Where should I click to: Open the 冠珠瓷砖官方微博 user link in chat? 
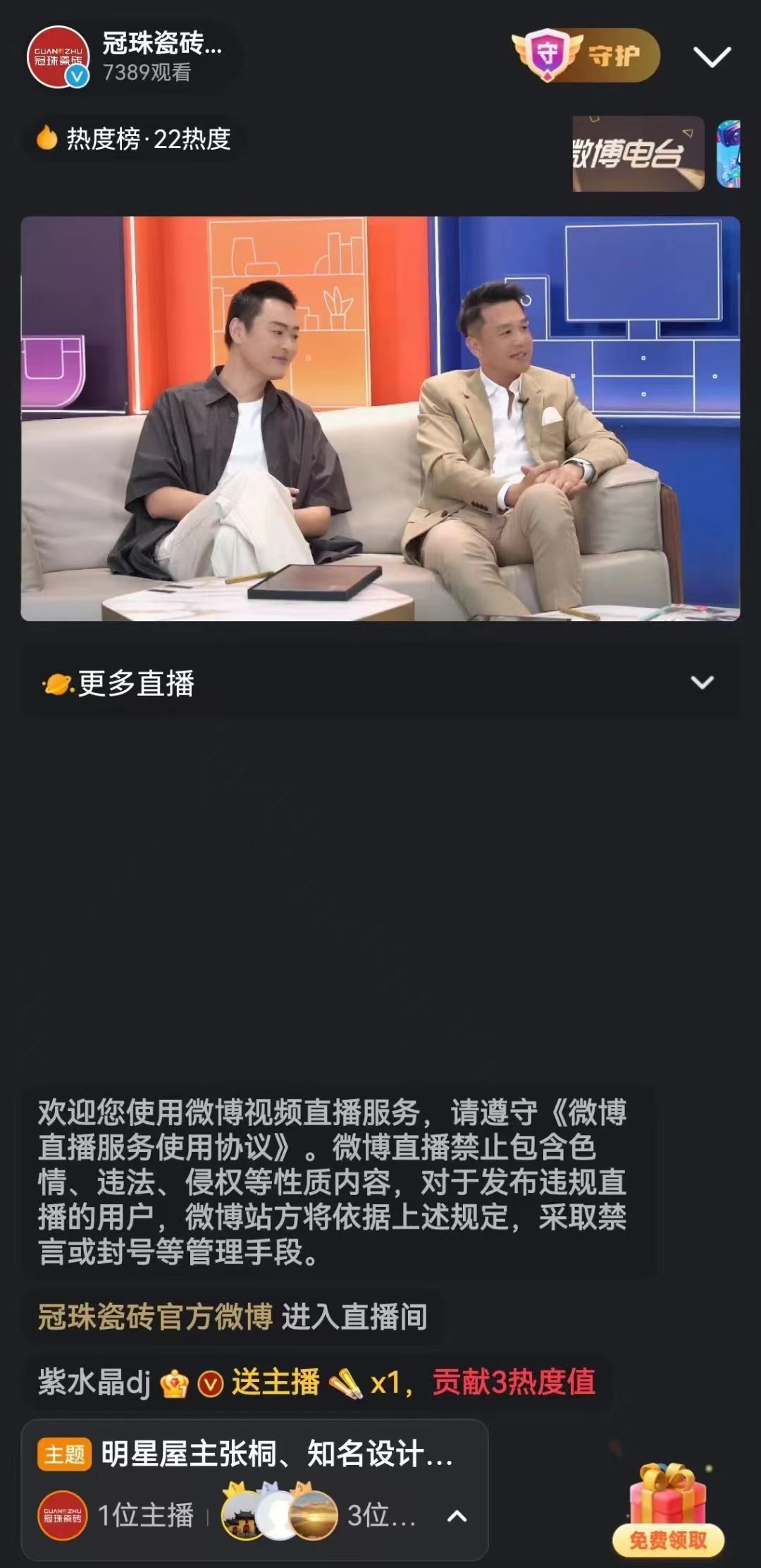pos(155,1316)
